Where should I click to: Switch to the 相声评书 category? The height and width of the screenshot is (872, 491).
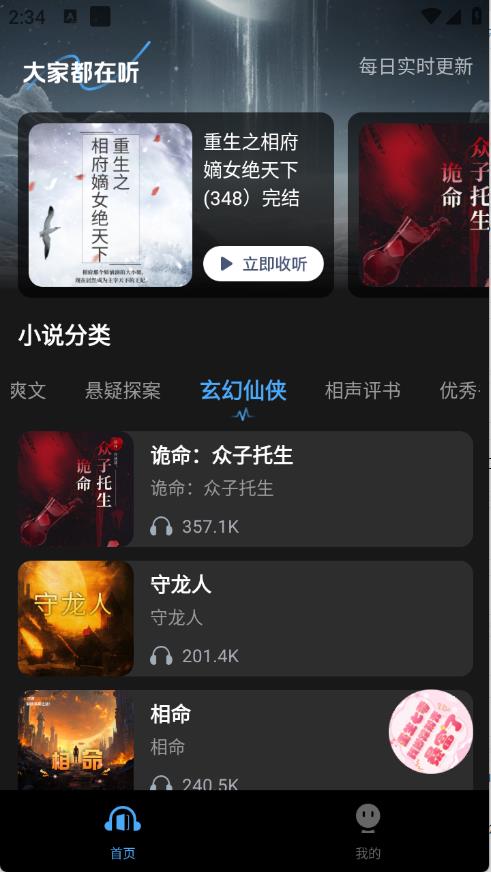click(363, 390)
